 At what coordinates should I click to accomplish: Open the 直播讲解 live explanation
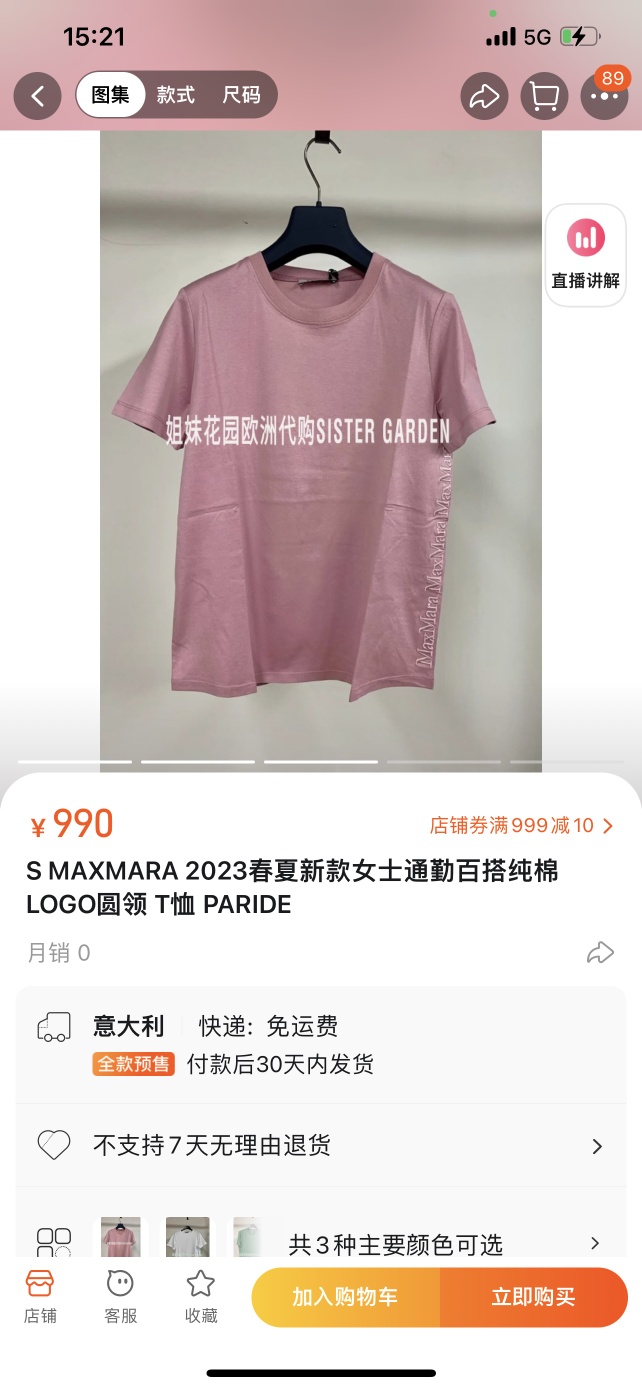pyautogui.click(x=585, y=255)
